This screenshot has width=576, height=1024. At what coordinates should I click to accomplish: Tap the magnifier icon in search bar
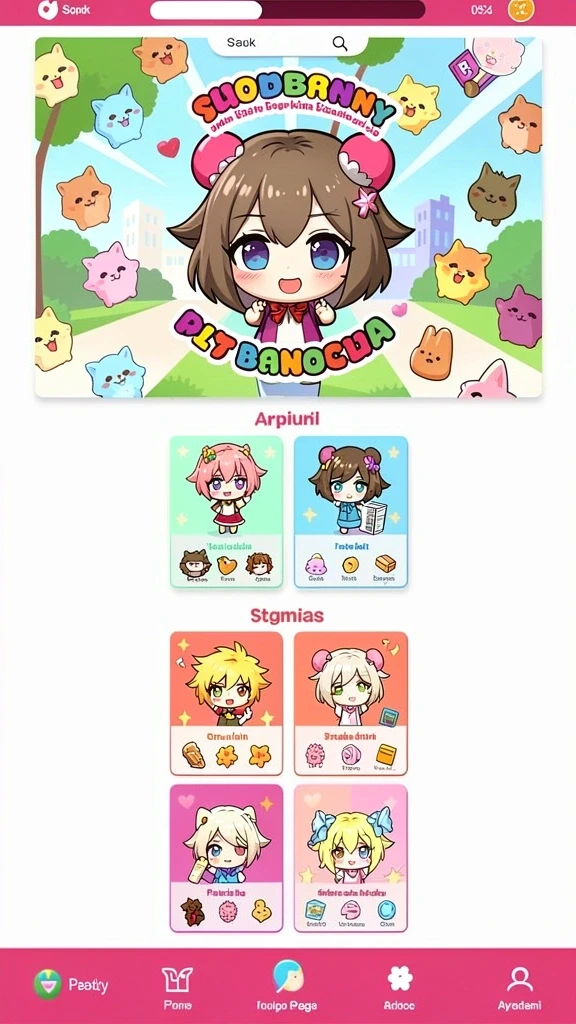(x=340, y=43)
